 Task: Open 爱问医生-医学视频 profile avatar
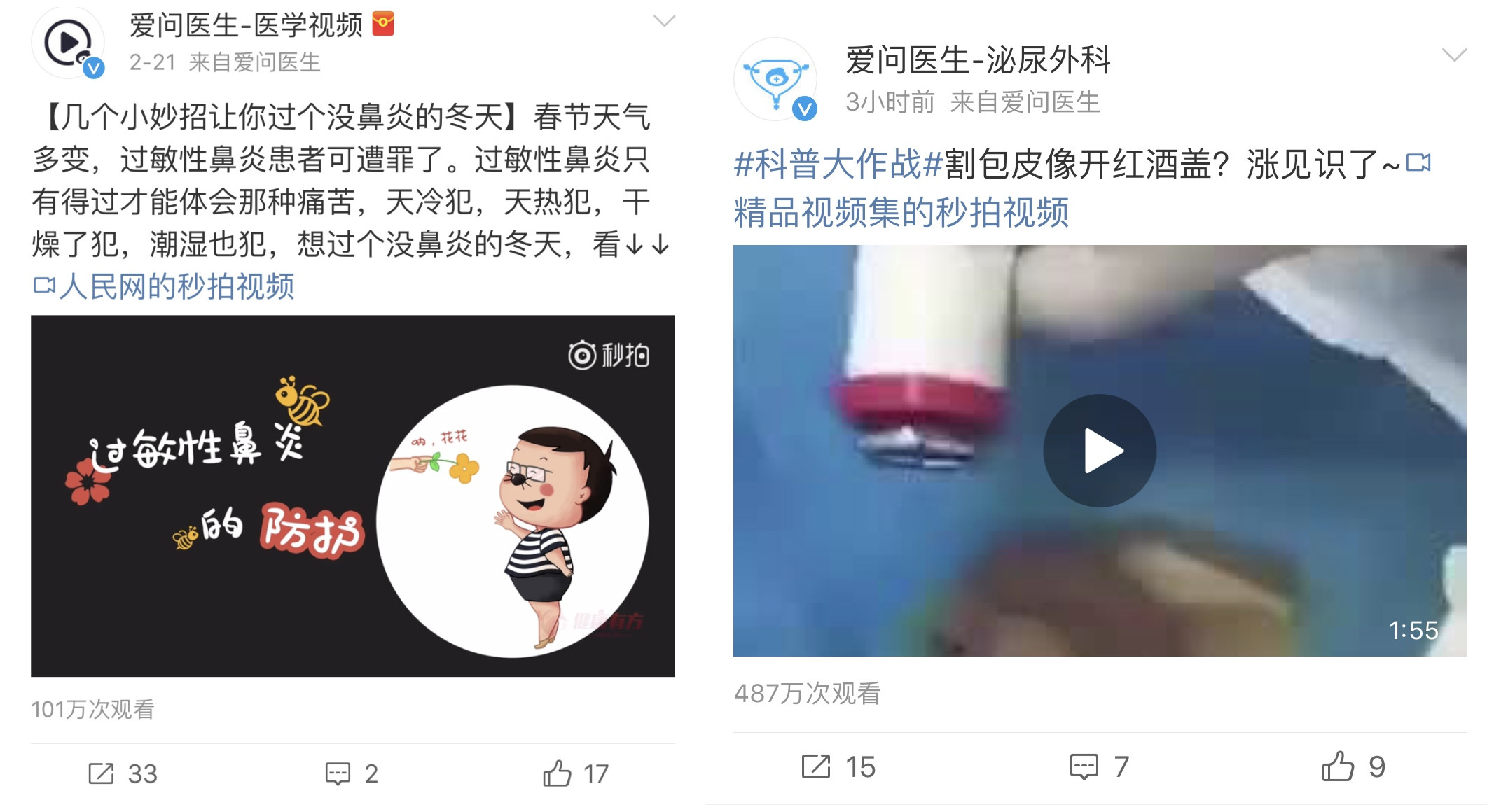[x=69, y=43]
